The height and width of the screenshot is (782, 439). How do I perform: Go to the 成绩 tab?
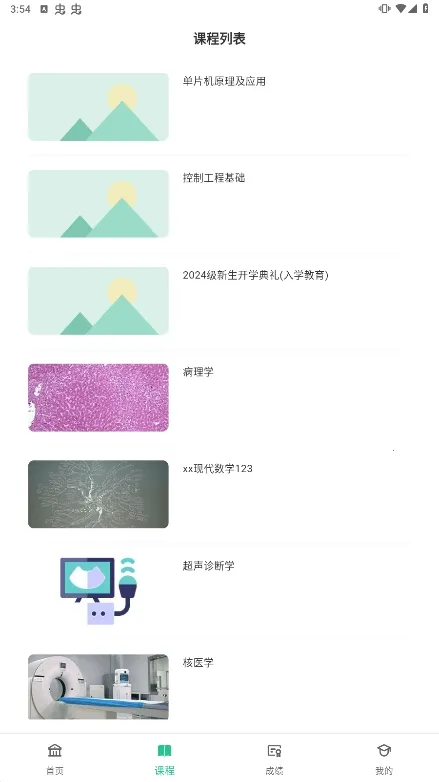(x=274, y=759)
